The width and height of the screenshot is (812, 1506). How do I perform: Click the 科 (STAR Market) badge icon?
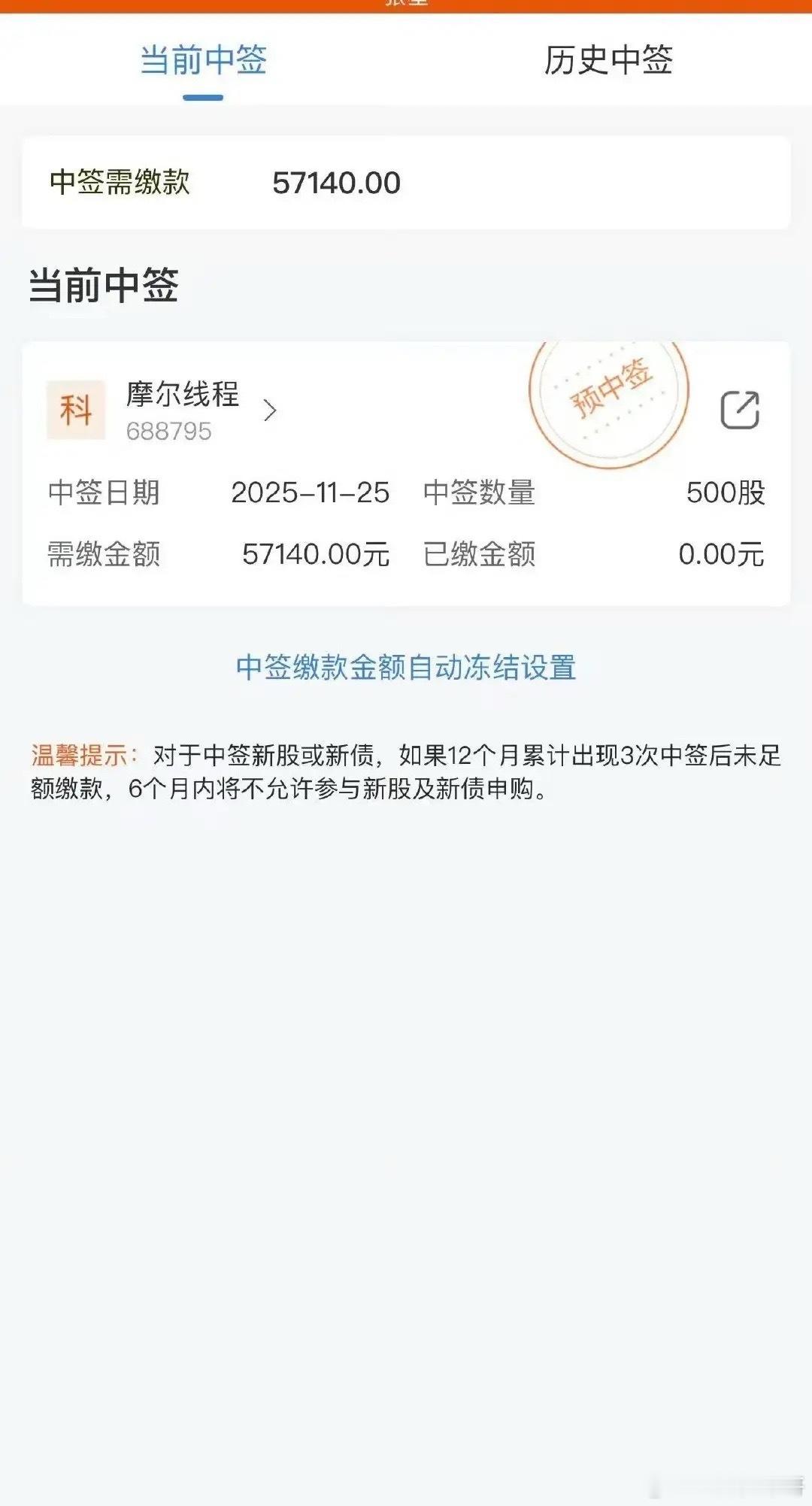[74, 410]
